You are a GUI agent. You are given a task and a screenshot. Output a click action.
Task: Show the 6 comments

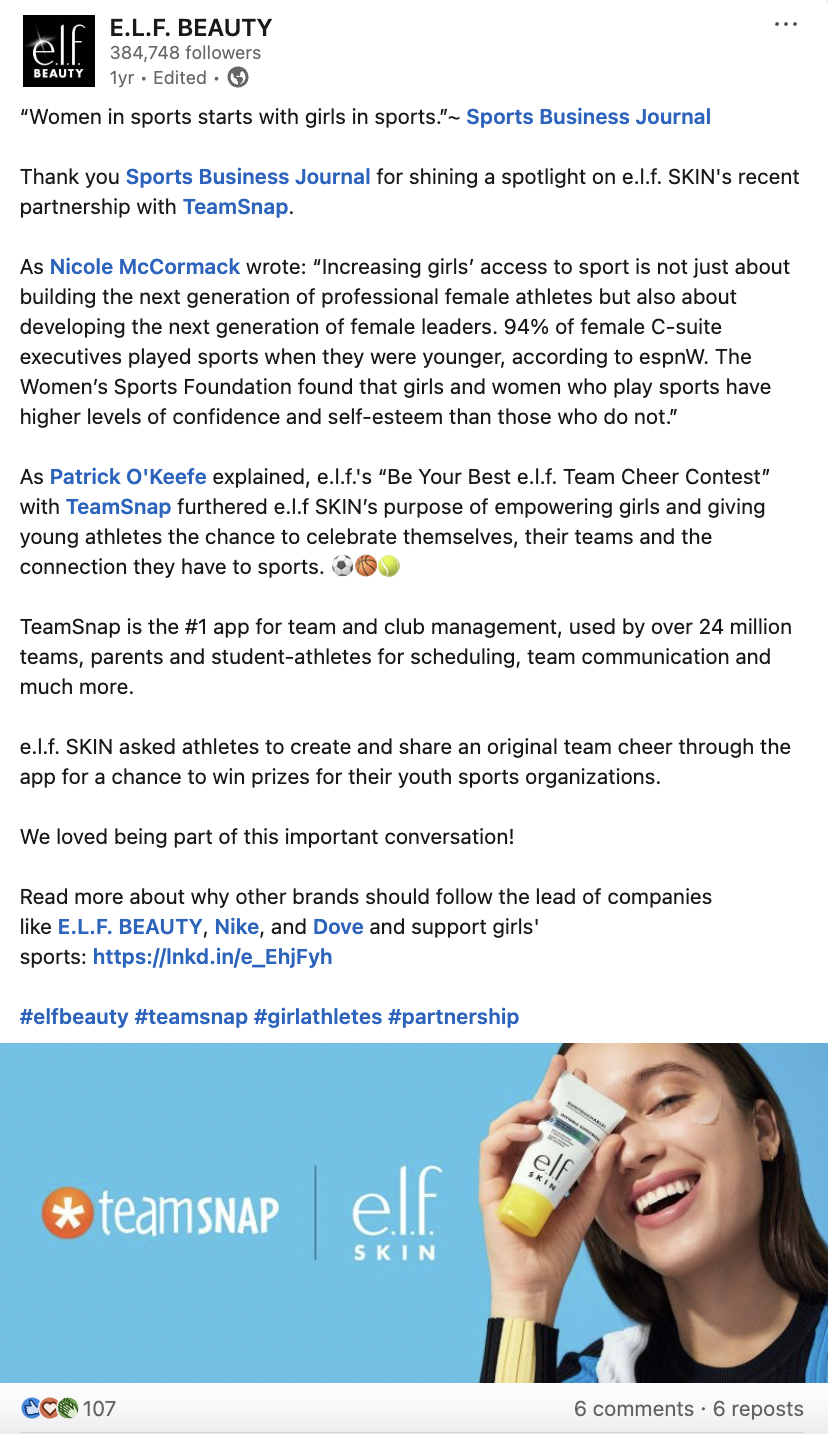click(x=634, y=1409)
